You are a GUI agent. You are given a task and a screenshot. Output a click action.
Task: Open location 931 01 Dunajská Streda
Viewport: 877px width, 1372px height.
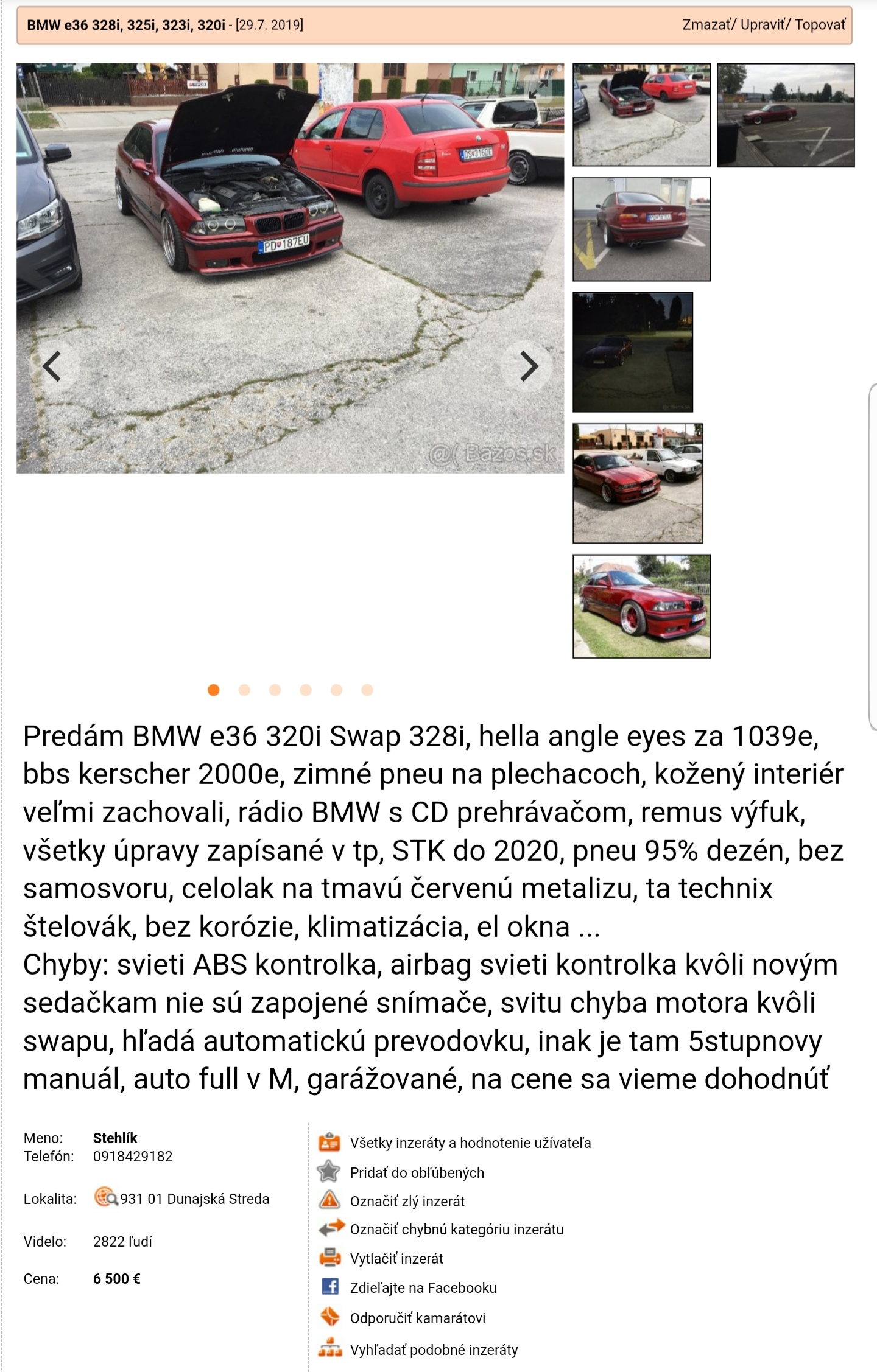pos(194,1199)
